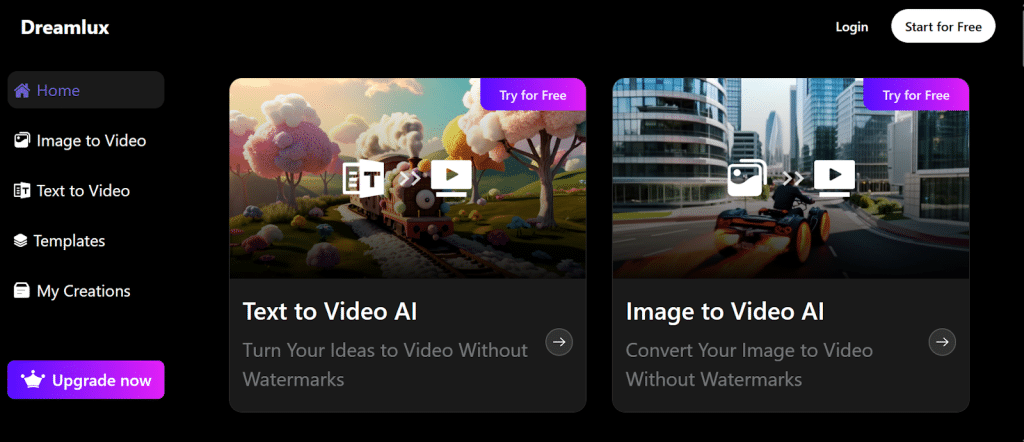This screenshot has width=1024, height=442.
Task: Tap Try for Free on the Image to Video card
Action: coord(916,95)
